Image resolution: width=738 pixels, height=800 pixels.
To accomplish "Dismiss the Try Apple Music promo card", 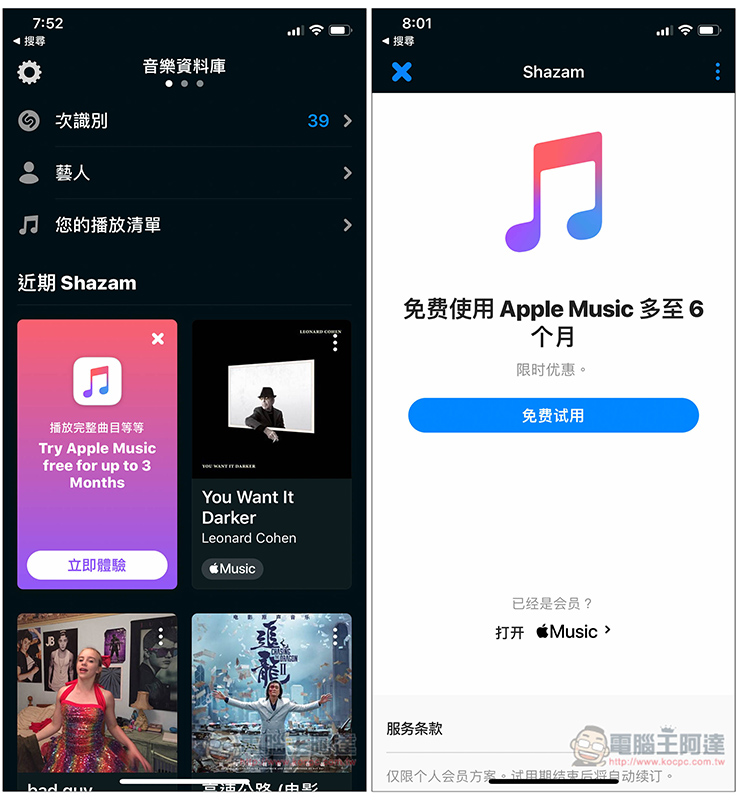I will [x=157, y=339].
